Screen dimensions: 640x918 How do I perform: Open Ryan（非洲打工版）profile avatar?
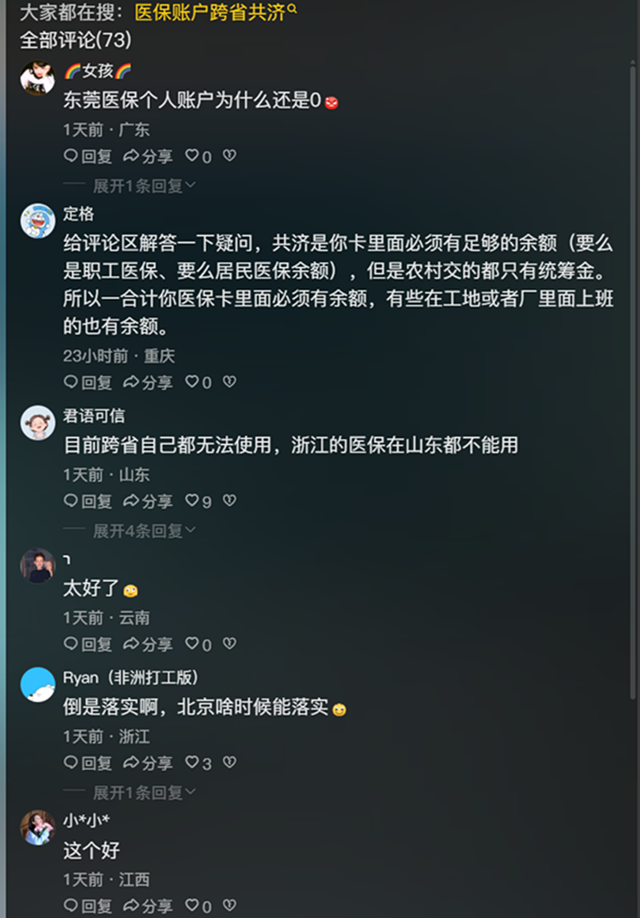pos(38,685)
